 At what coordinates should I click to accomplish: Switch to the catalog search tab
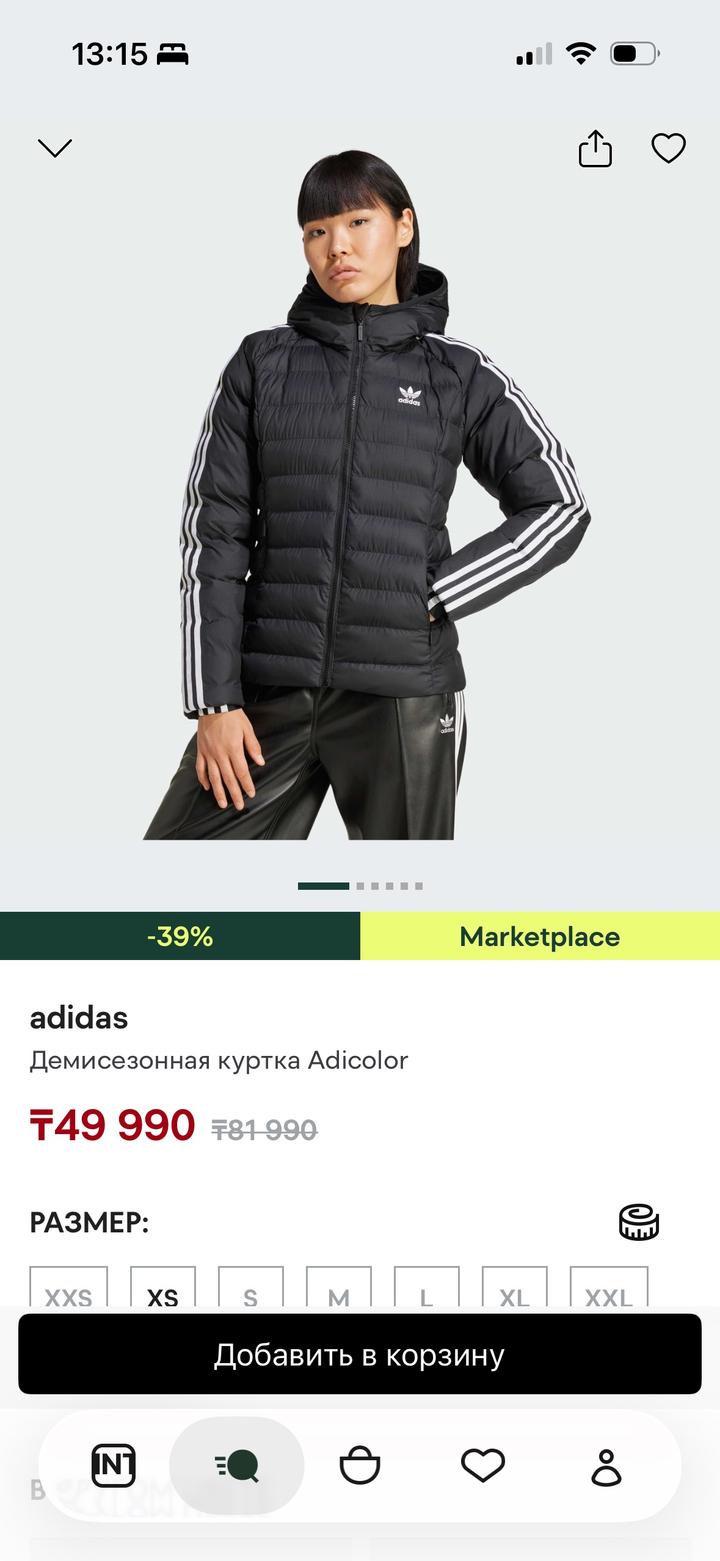[x=237, y=1466]
